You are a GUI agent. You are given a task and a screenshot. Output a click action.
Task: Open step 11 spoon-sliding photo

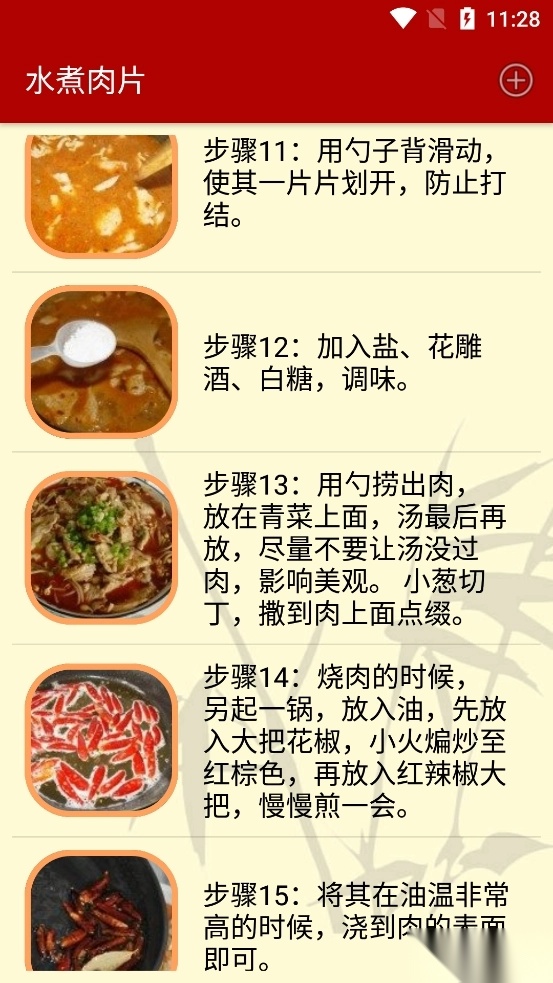(x=102, y=196)
